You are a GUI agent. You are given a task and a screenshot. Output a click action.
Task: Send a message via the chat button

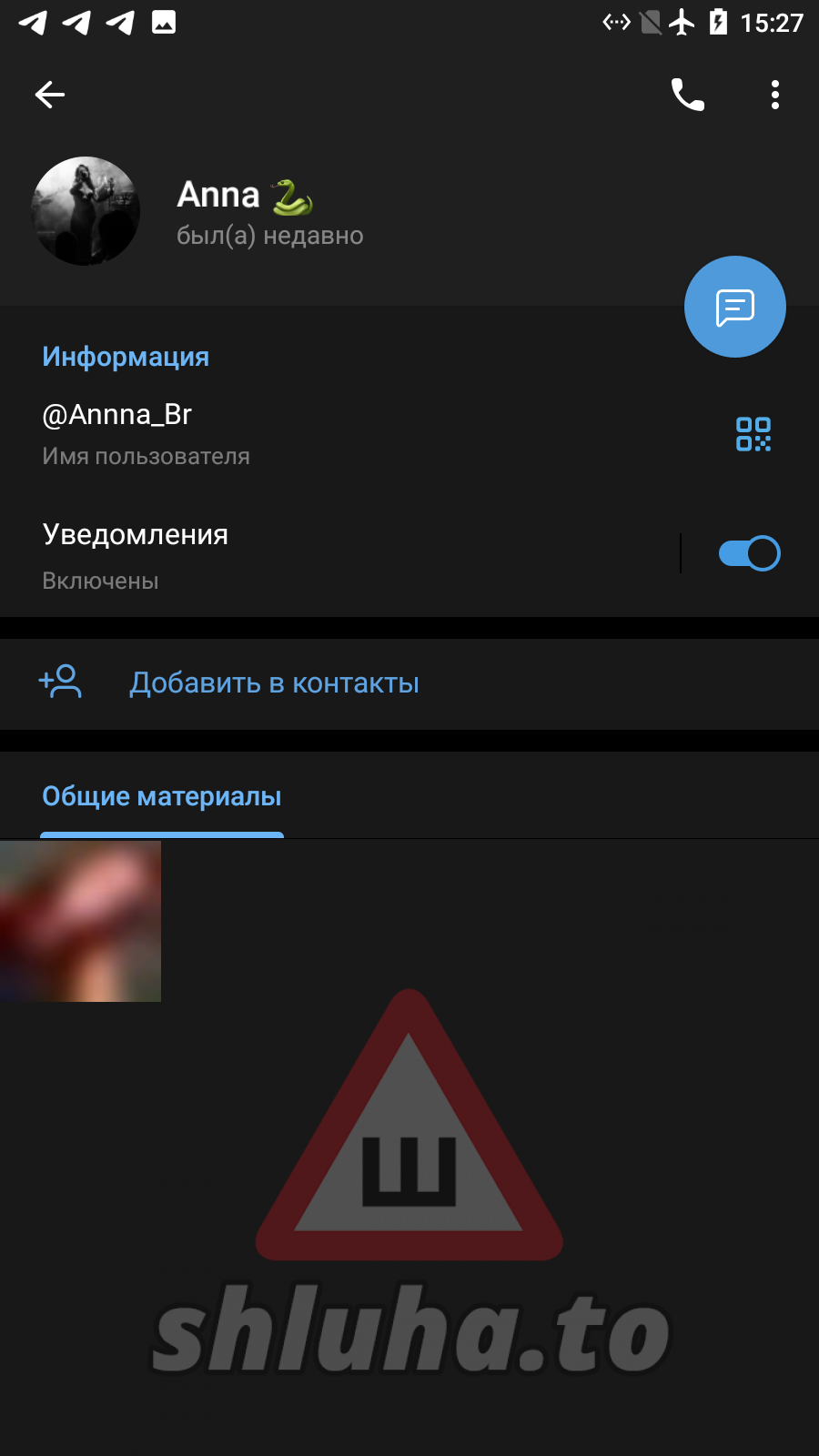[x=734, y=307]
